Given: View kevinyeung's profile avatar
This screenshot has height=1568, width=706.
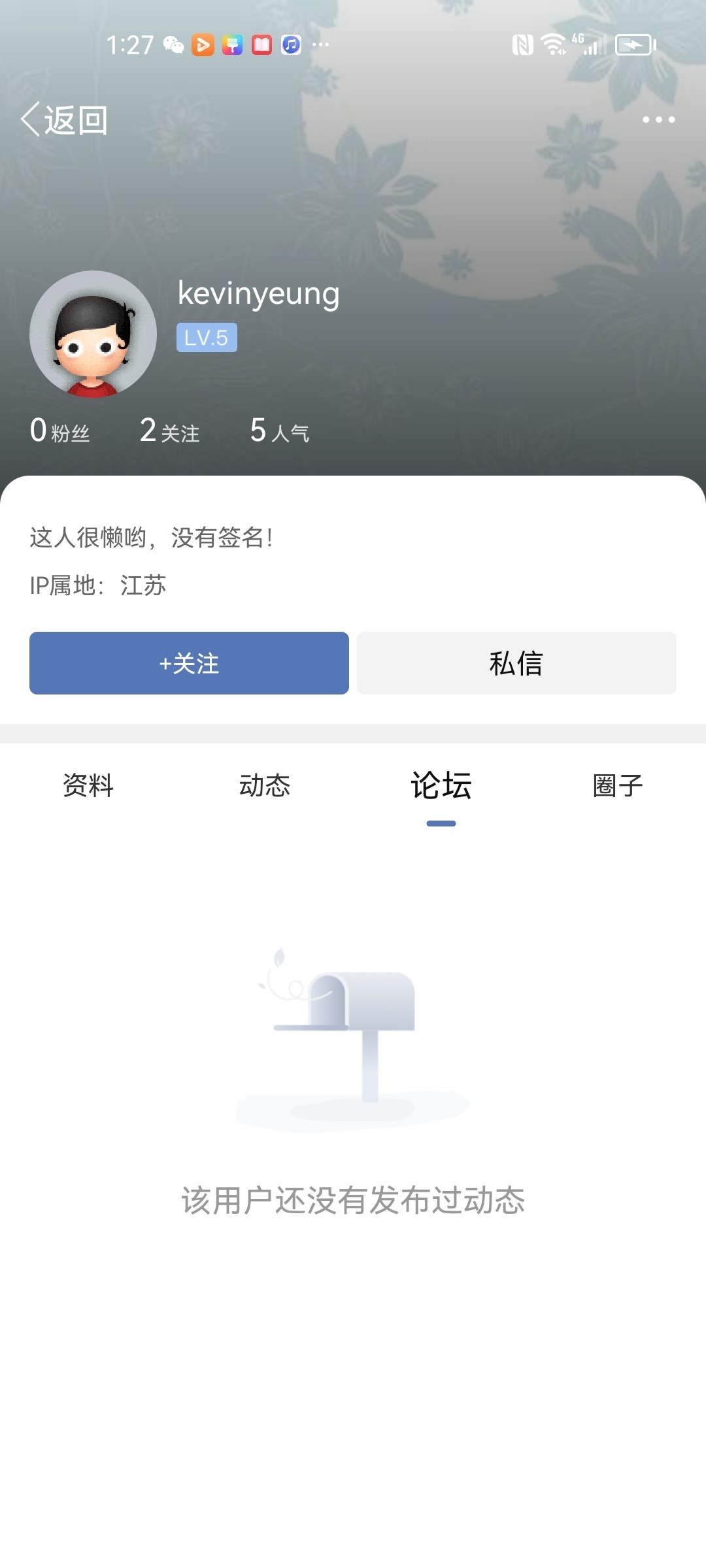Looking at the screenshot, I should click(93, 334).
